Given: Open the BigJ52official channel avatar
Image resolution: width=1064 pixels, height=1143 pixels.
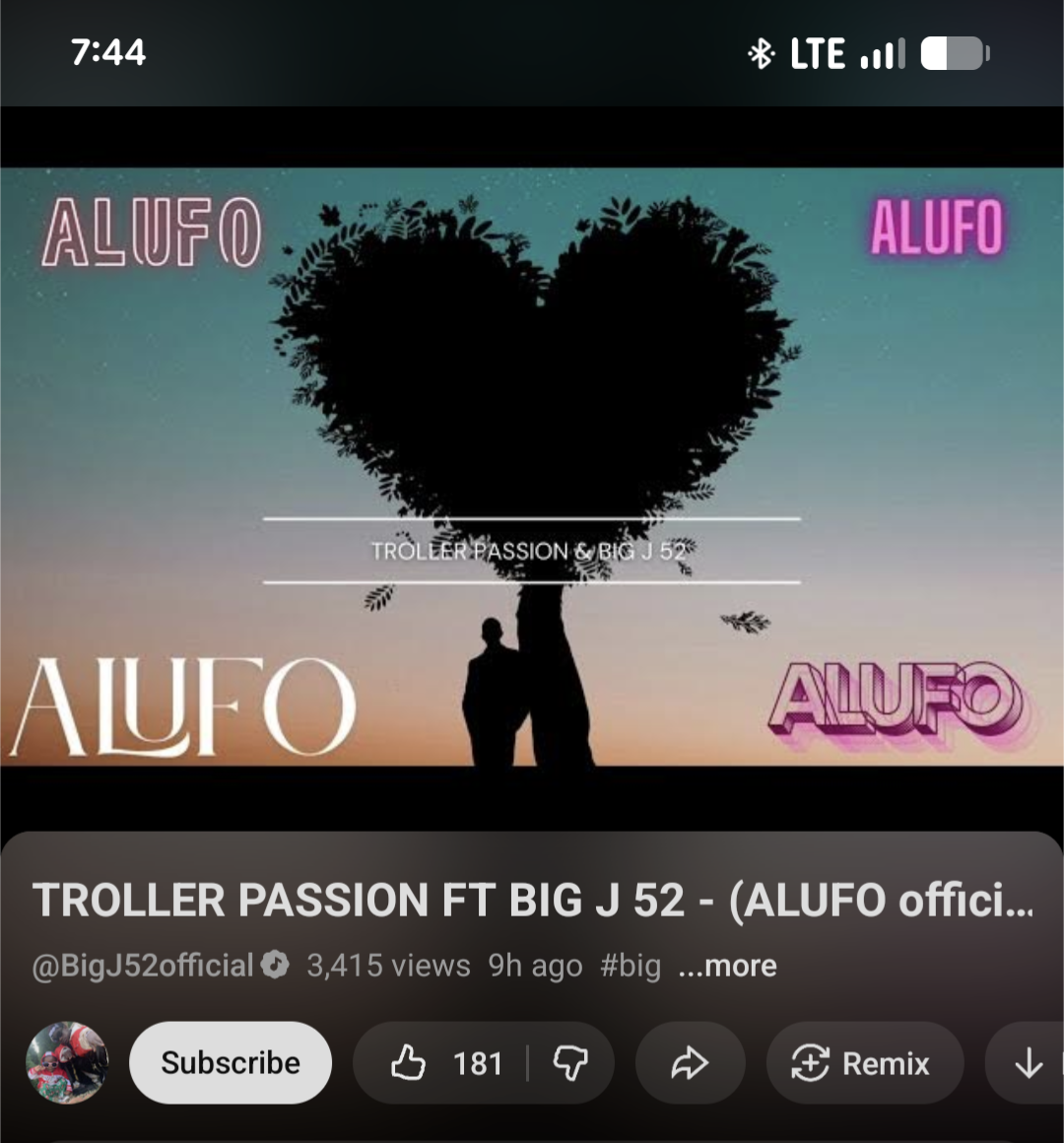Looking at the screenshot, I should [x=67, y=1062].
